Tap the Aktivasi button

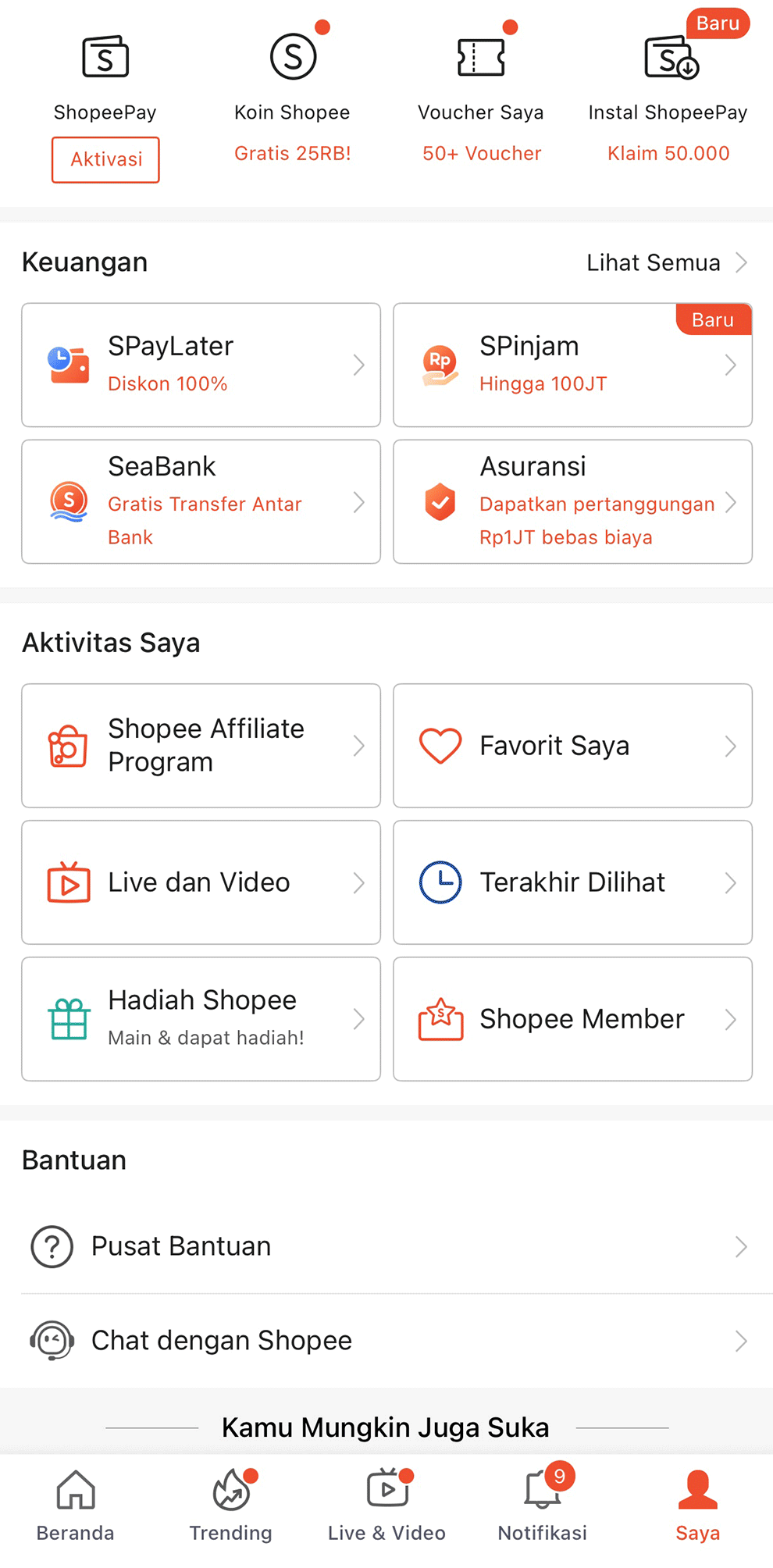point(105,159)
